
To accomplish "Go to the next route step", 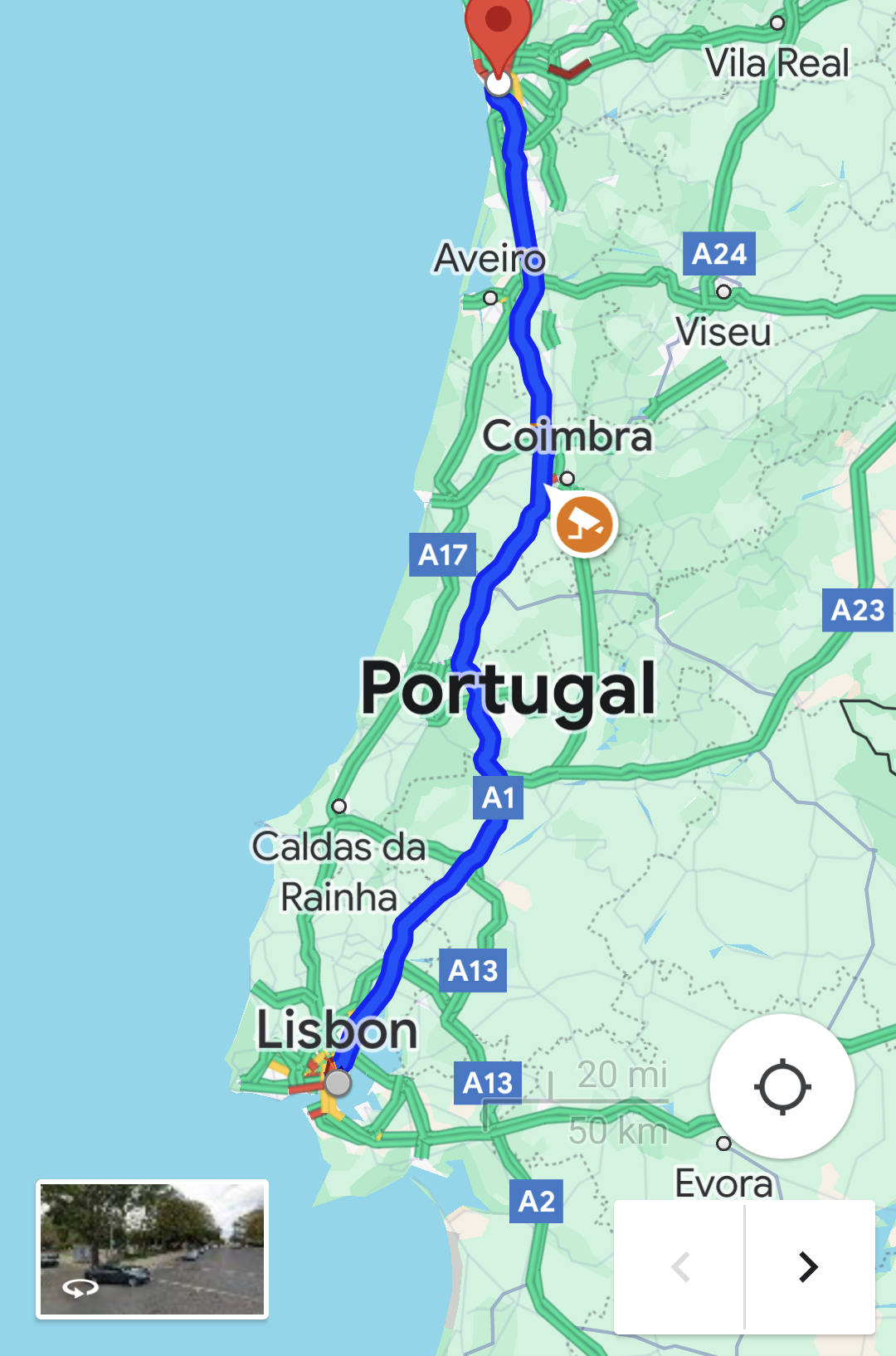I will tap(809, 1267).
